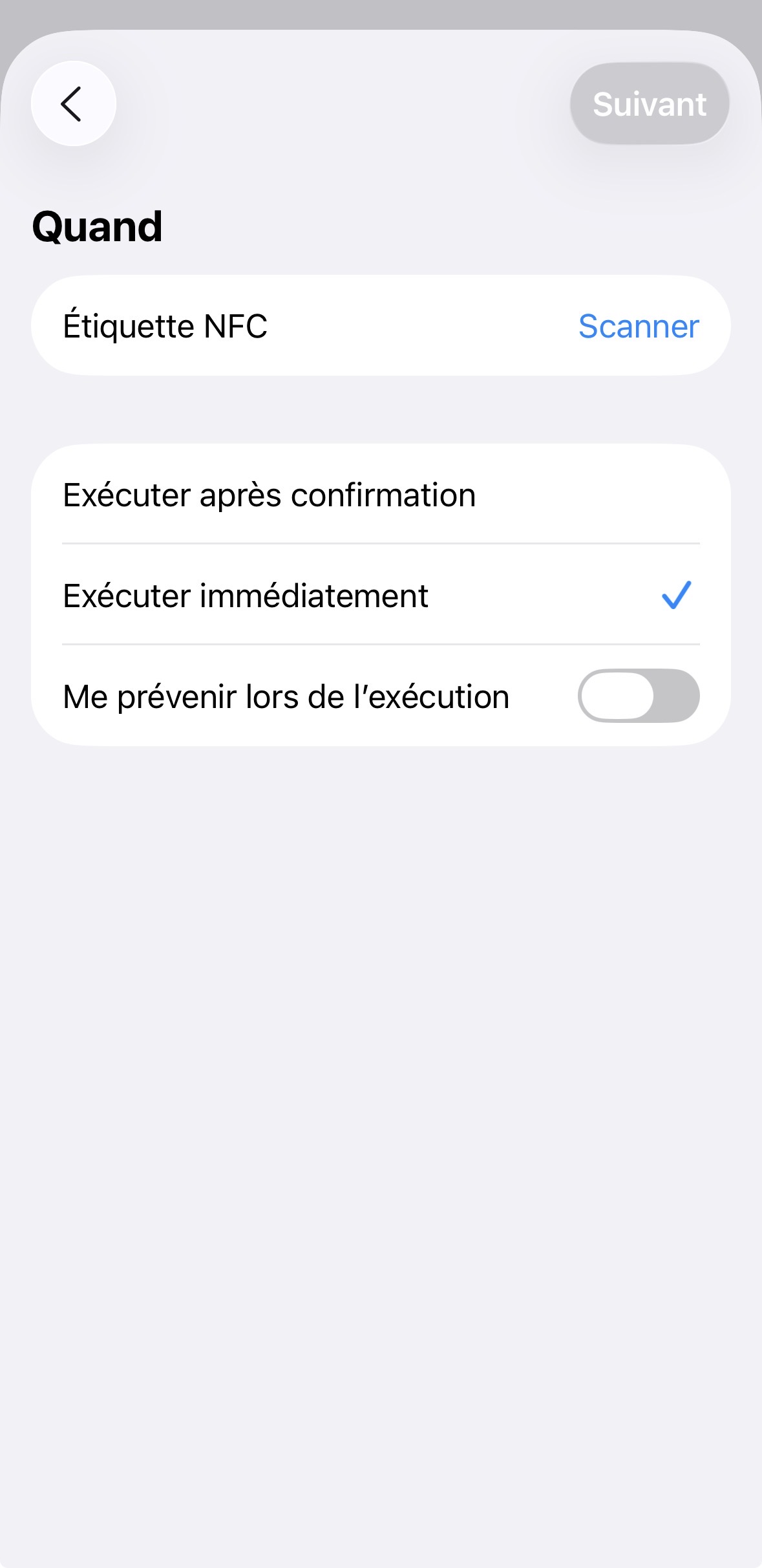Toggle the 'Me prévenir lors de l'exécution' switch
The width and height of the screenshot is (762, 1568).
click(x=638, y=696)
